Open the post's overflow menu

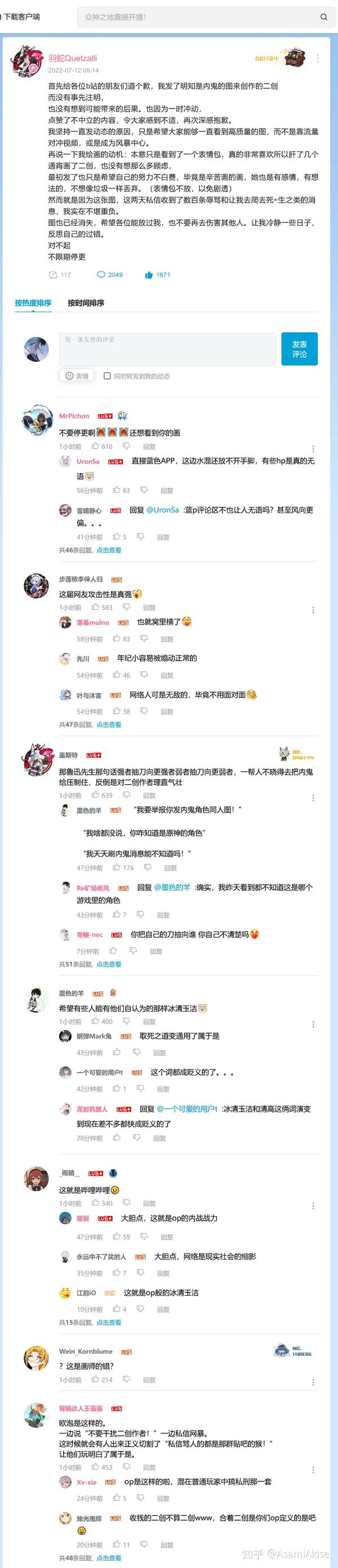coord(317,59)
